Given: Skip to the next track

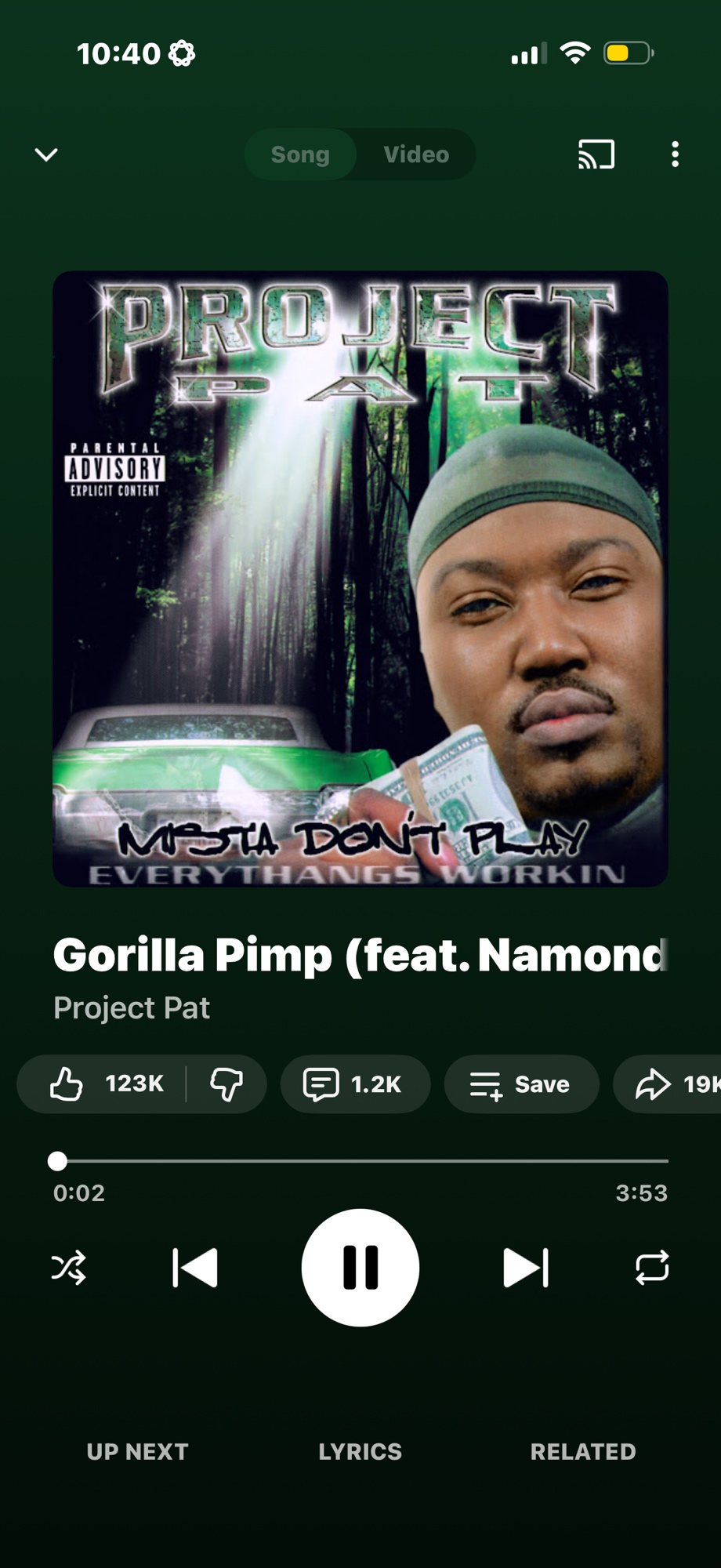Looking at the screenshot, I should 525,1268.
